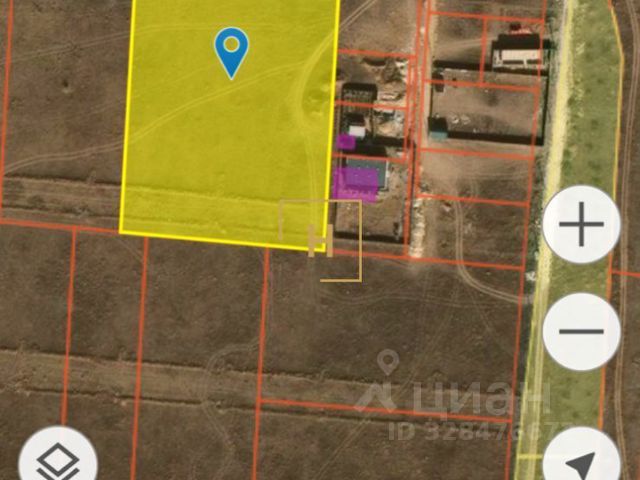The height and width of the screenshot is (480, 640).
Task: Zoom in on the map
Action: (x=581, y=225)
